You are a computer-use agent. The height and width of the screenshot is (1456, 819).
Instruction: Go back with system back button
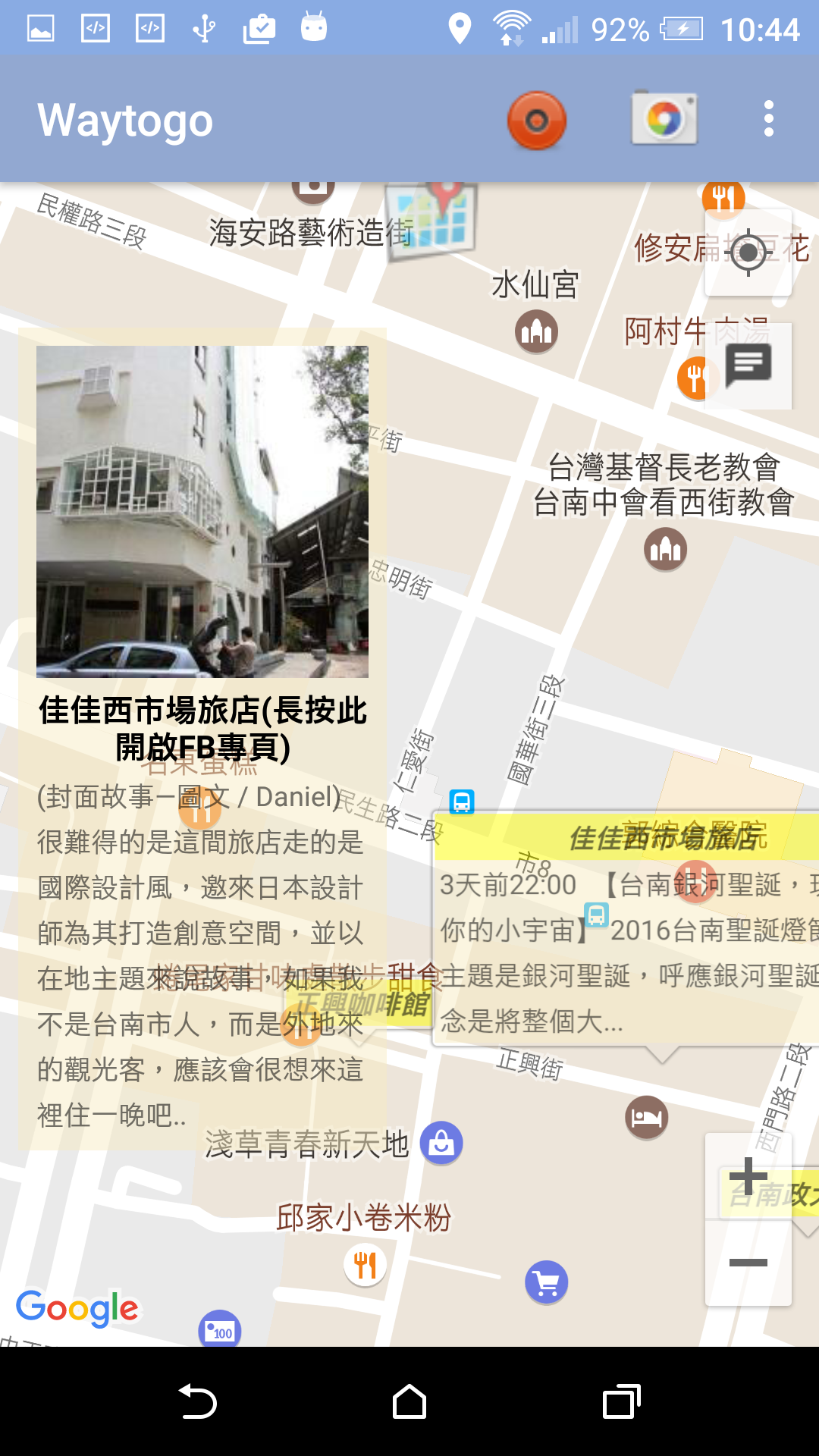[197, 1401]
